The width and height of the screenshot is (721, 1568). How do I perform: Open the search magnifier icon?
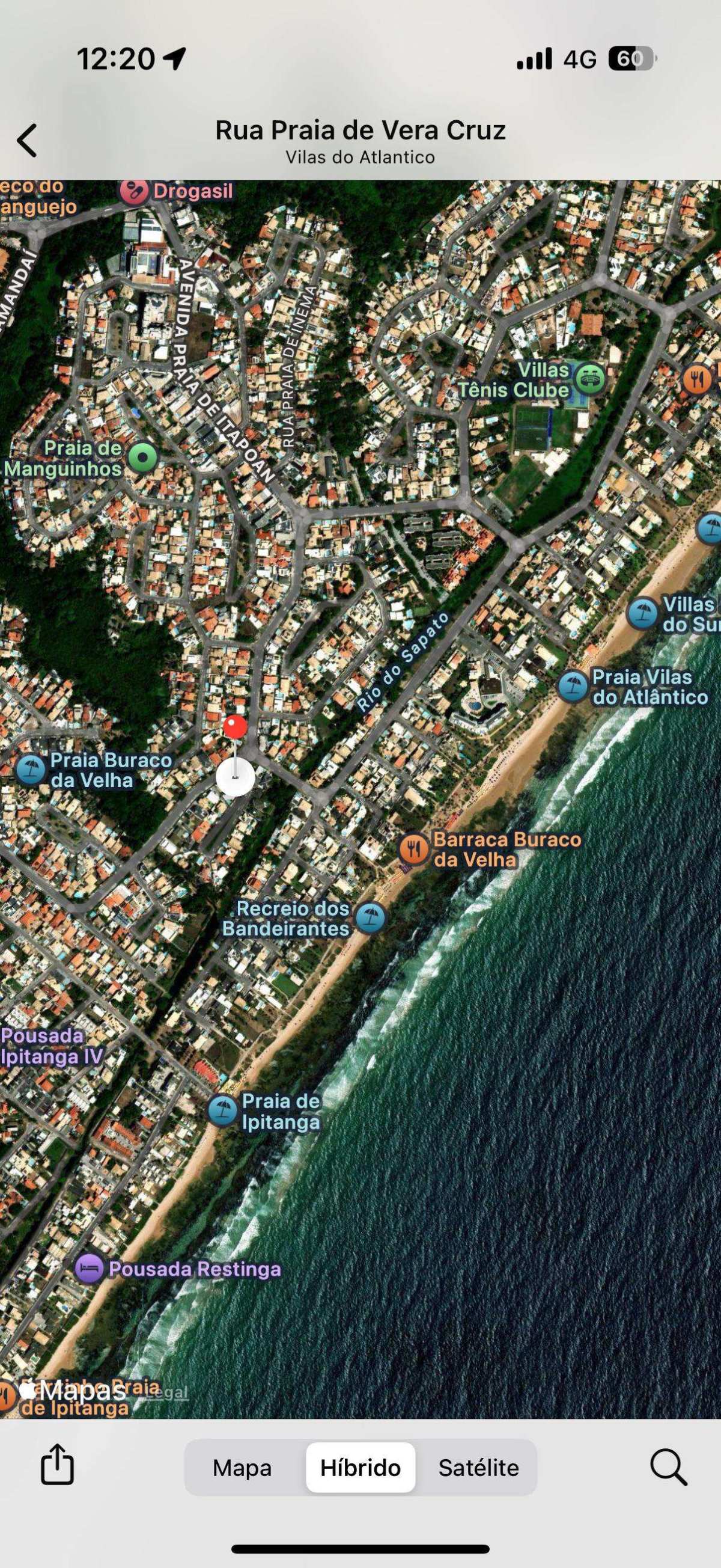(668, 1467)
